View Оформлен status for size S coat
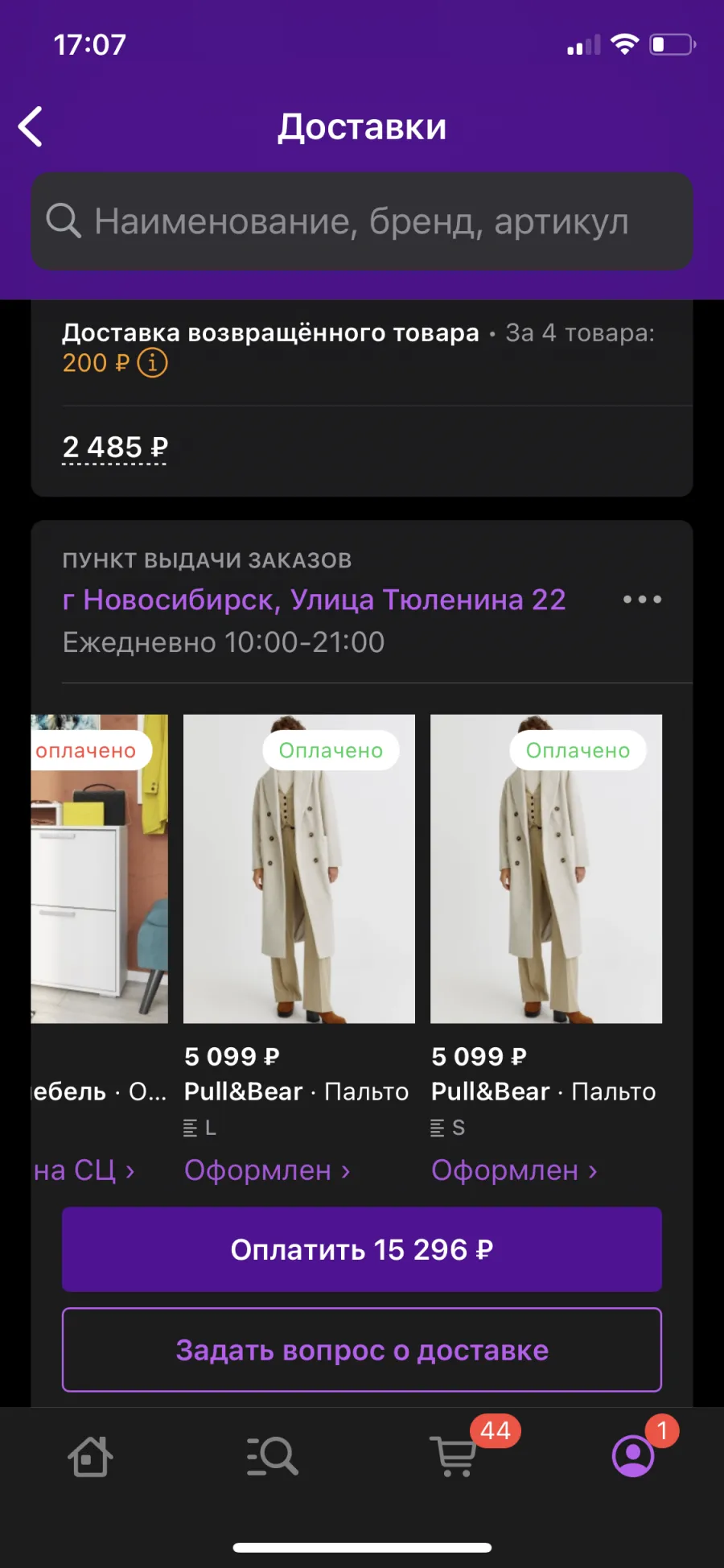The height and width of the screenshot is (1568, 724). [514, 1170]
